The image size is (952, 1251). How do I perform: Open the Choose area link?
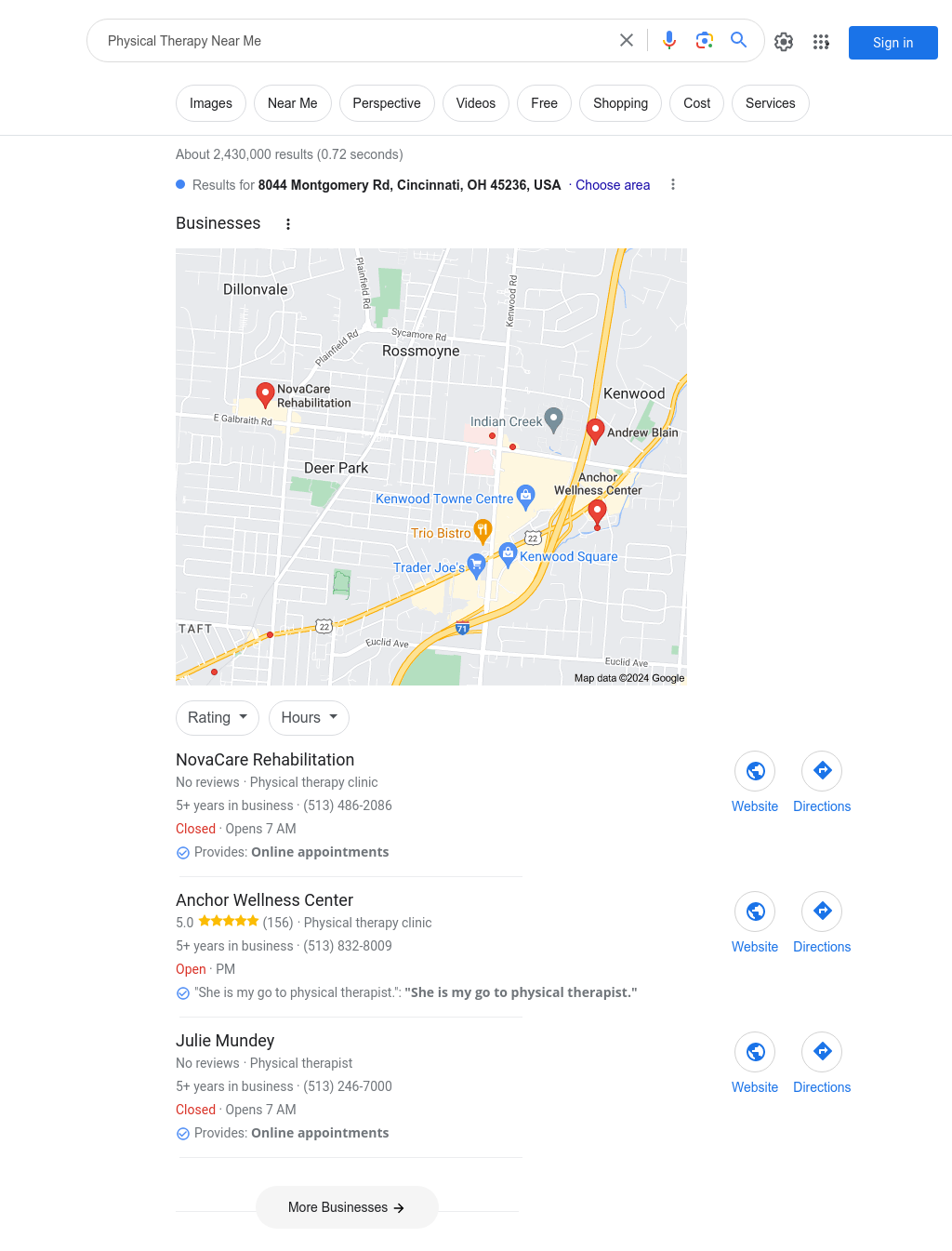613,185
